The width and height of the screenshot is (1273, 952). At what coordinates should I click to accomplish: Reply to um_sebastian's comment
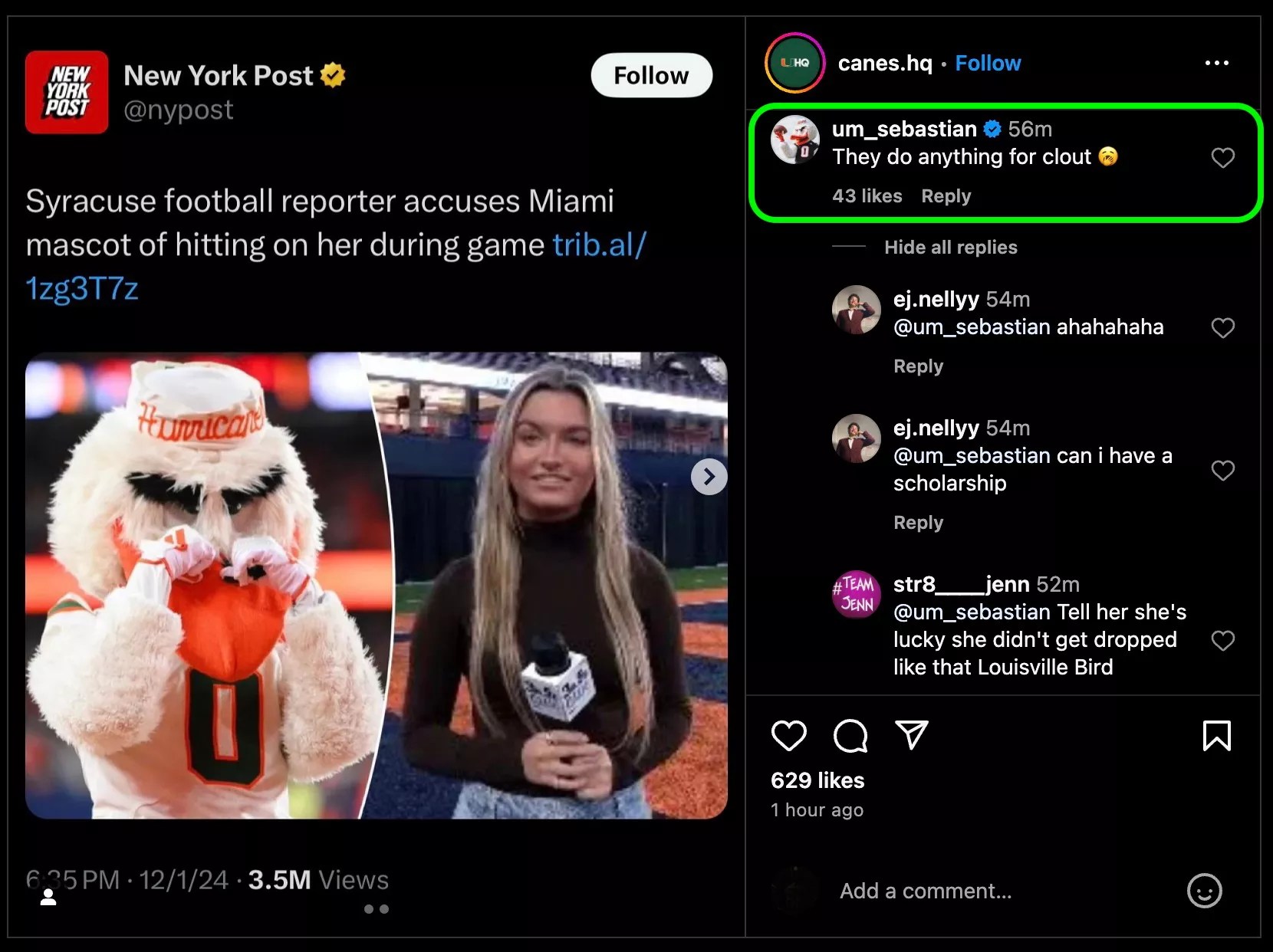coord(946,196)
